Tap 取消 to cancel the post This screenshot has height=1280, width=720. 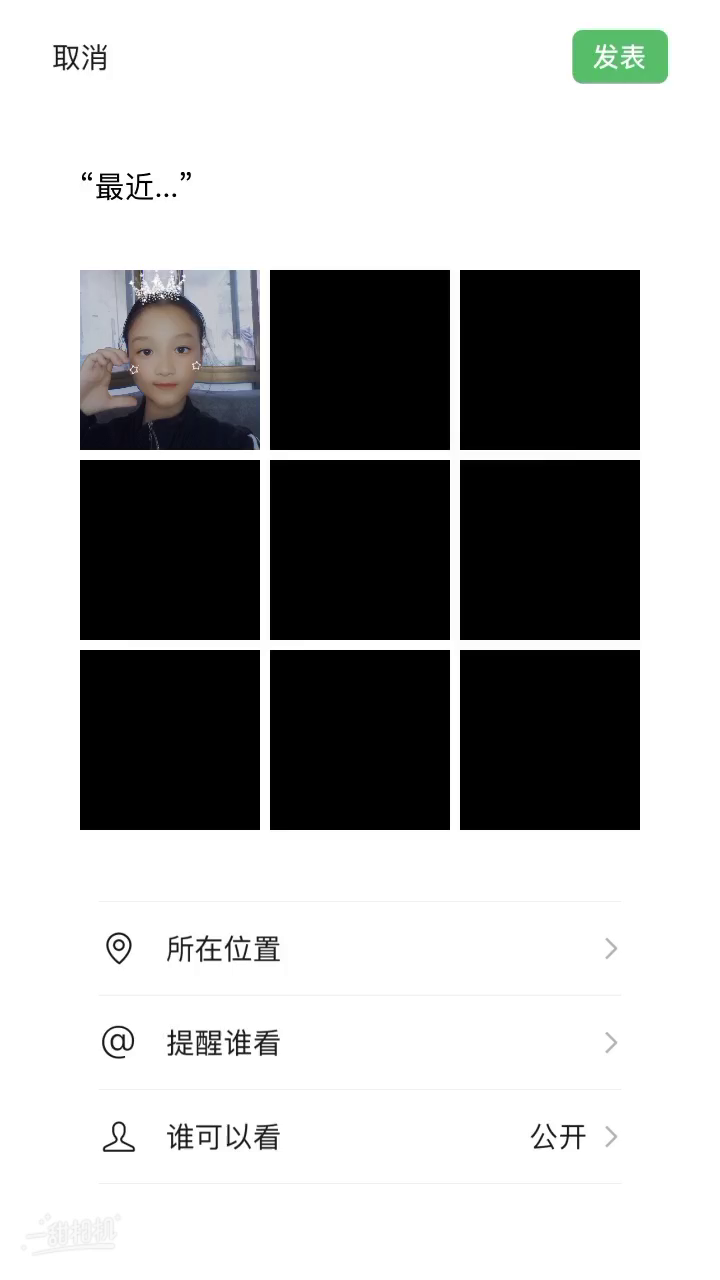coord(80,58)
